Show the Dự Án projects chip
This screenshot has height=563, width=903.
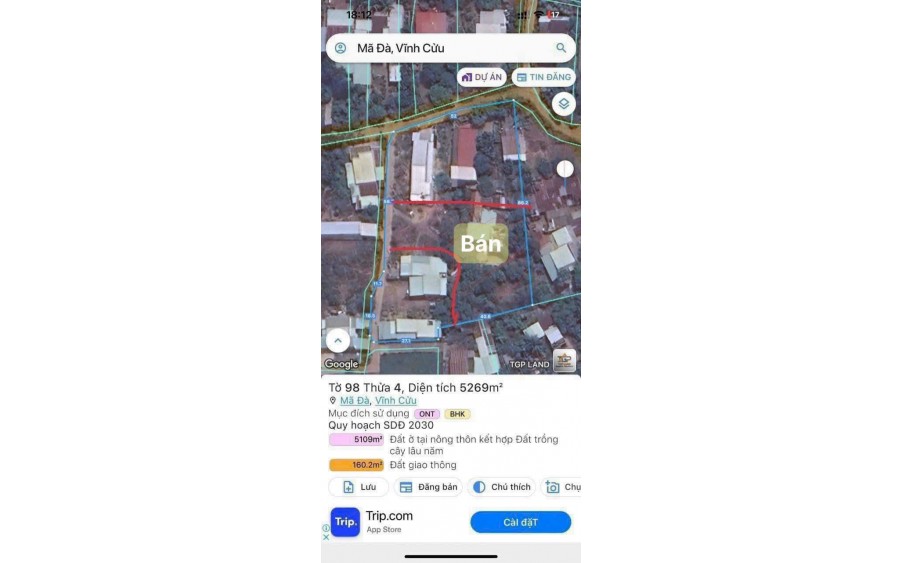[482, 77]
